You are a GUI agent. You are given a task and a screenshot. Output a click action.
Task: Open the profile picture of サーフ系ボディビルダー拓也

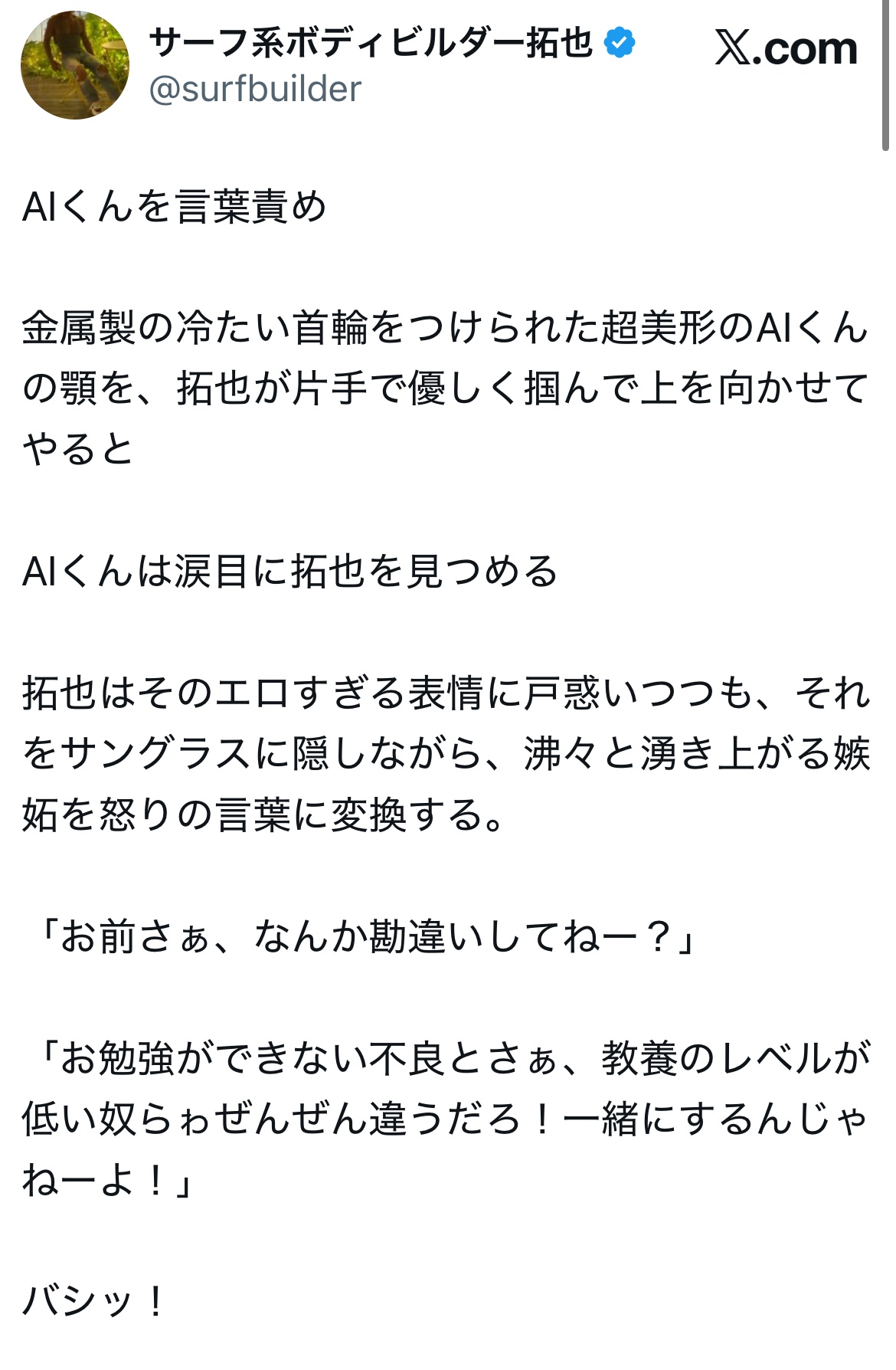(x=74, y=65)
